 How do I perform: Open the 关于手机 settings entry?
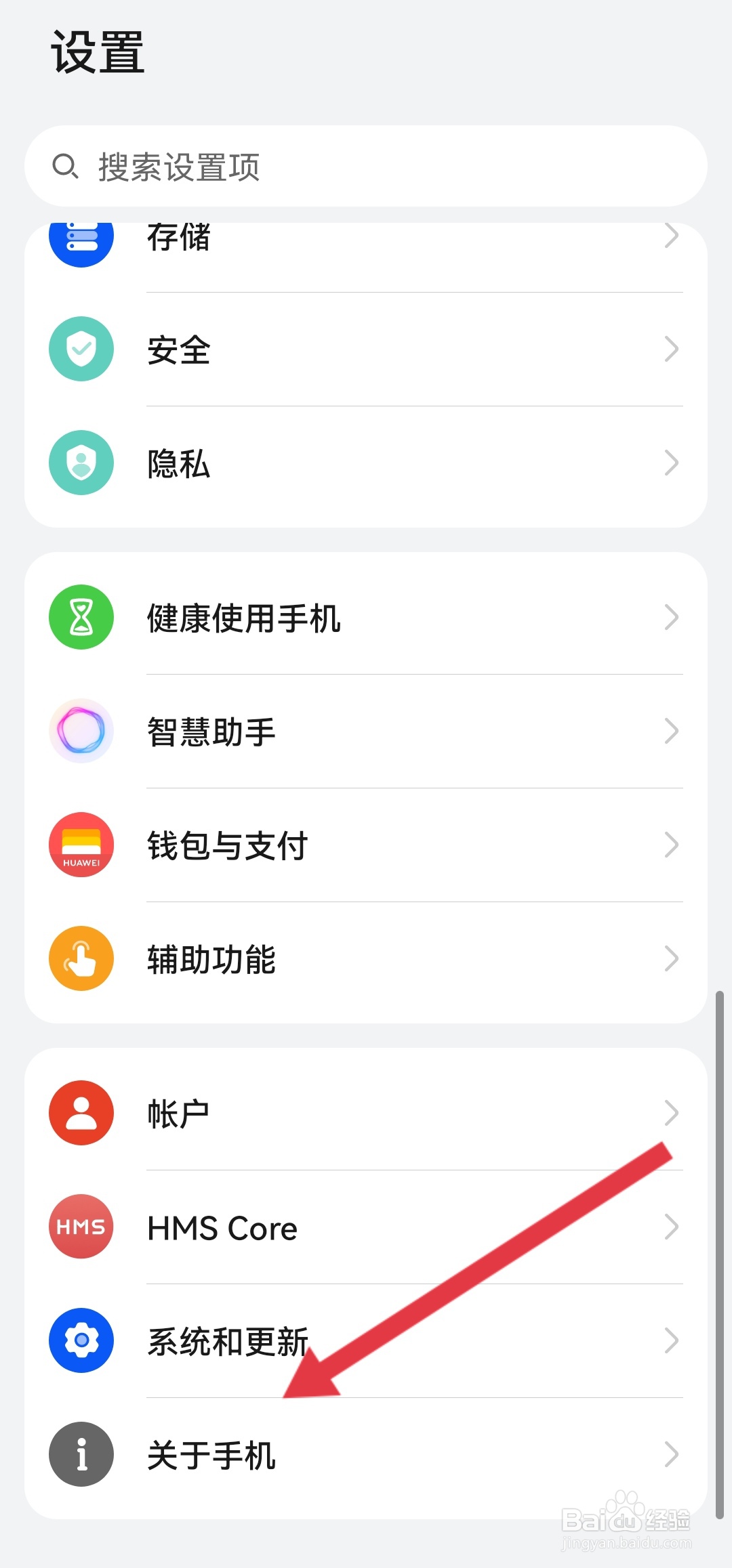(x=366, y=1454)
